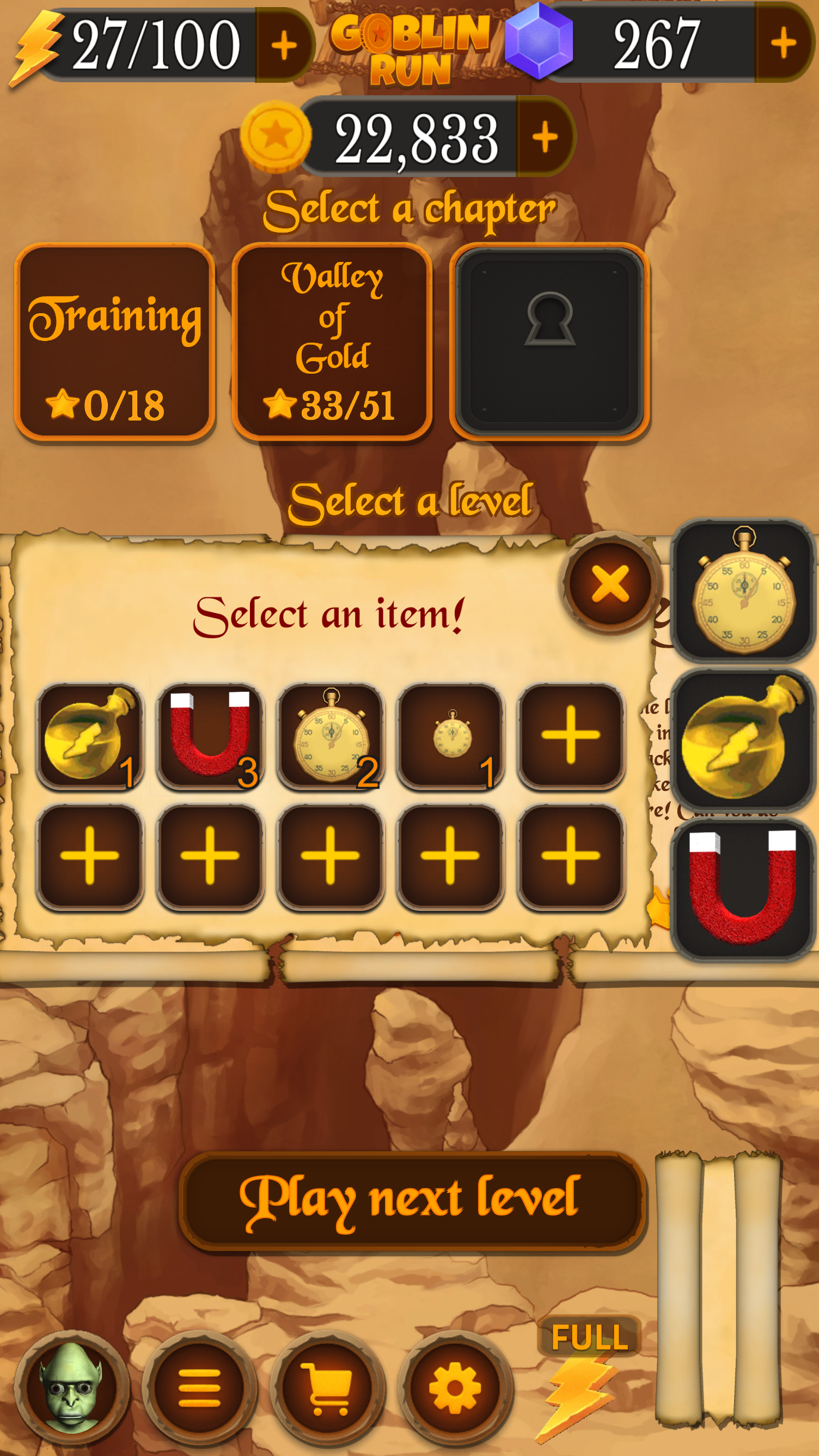Choose the magnet item with count 3
Viewport: 819px width, 1456px height.
[x=210, y=736]
